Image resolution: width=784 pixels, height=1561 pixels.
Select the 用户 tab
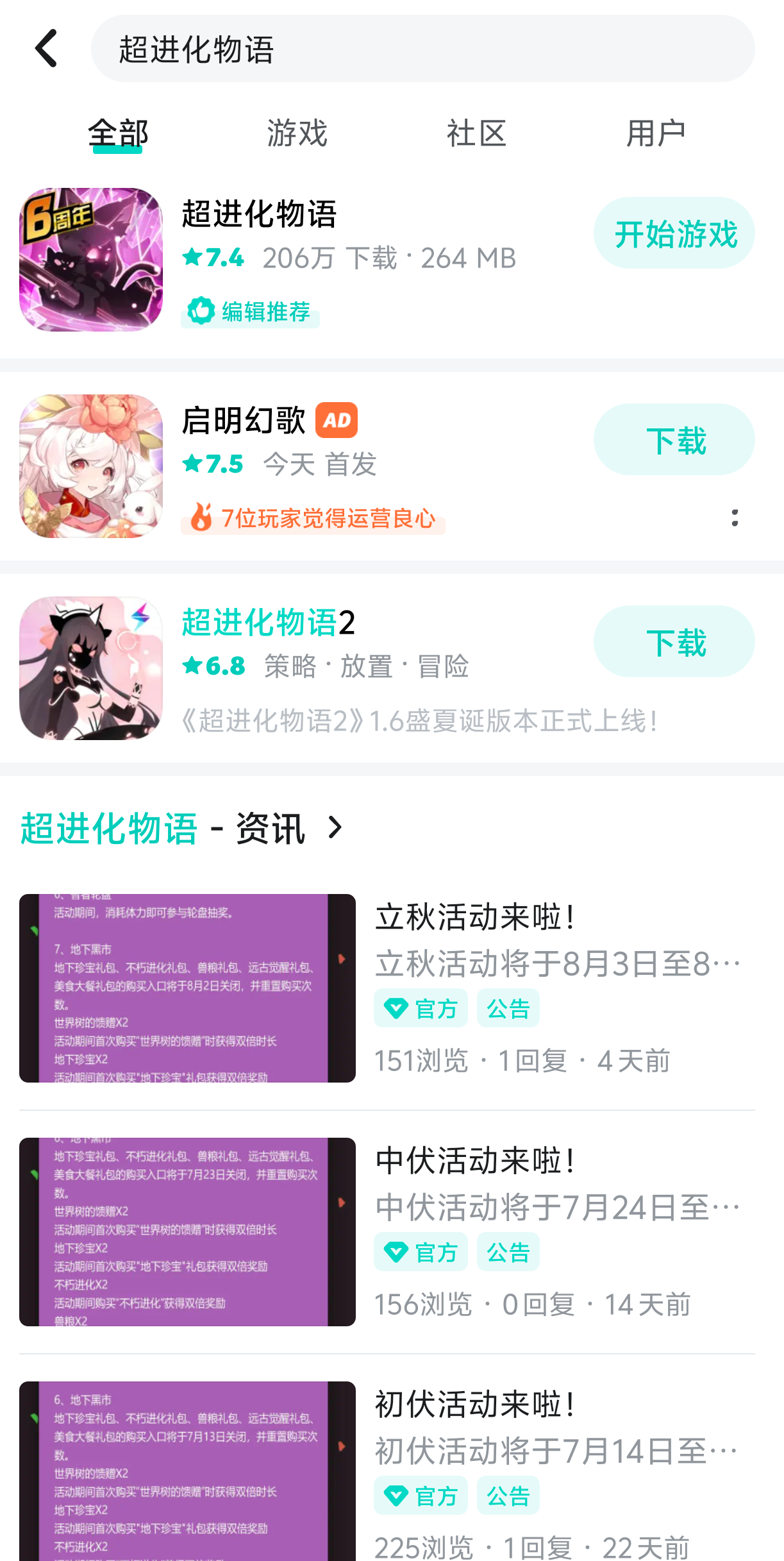(657, 133)
